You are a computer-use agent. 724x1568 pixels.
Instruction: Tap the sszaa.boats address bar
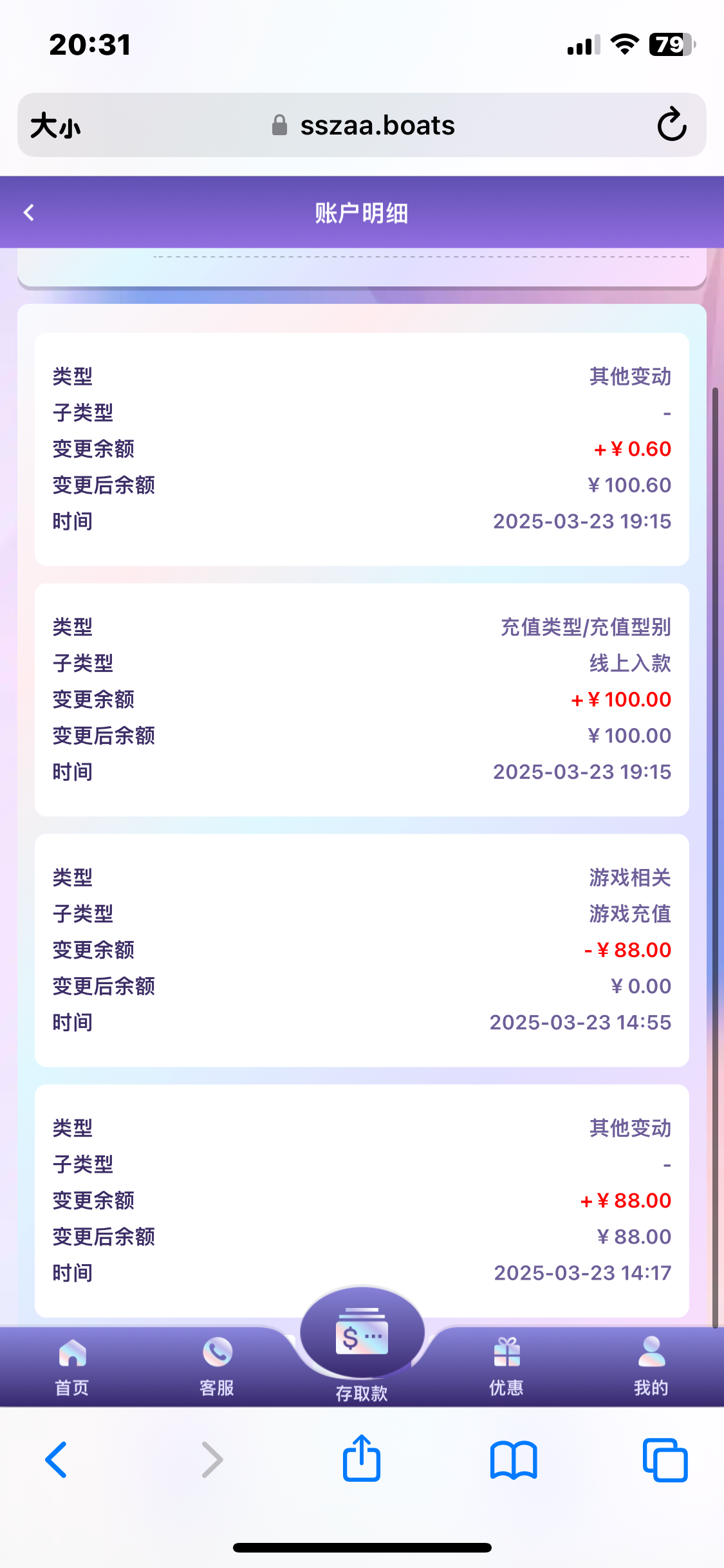click(377, 125)
